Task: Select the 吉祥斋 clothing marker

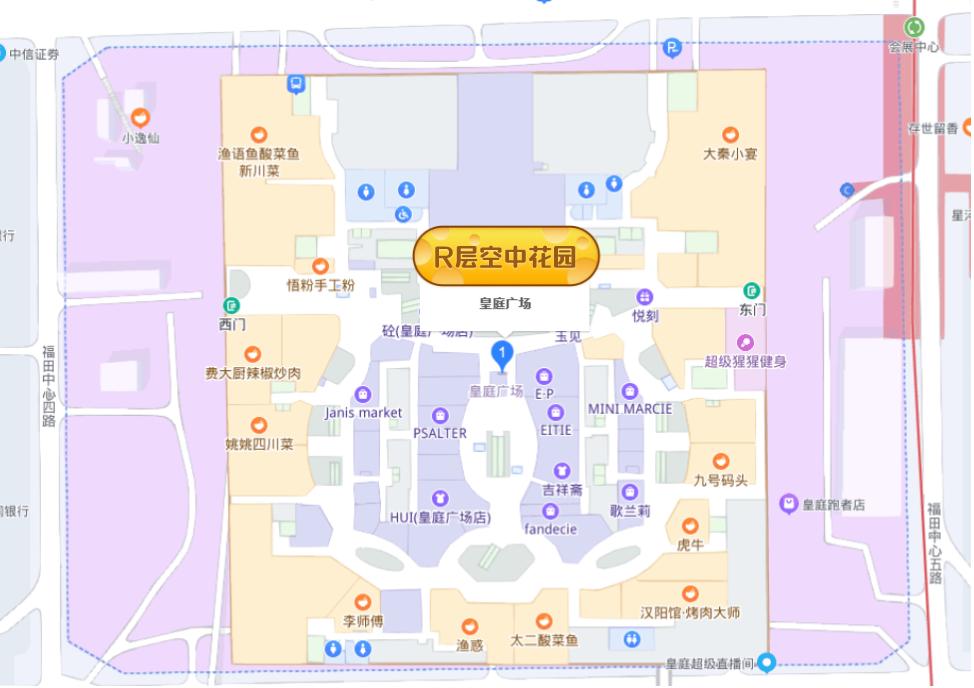Action: (x=562, y=471)
